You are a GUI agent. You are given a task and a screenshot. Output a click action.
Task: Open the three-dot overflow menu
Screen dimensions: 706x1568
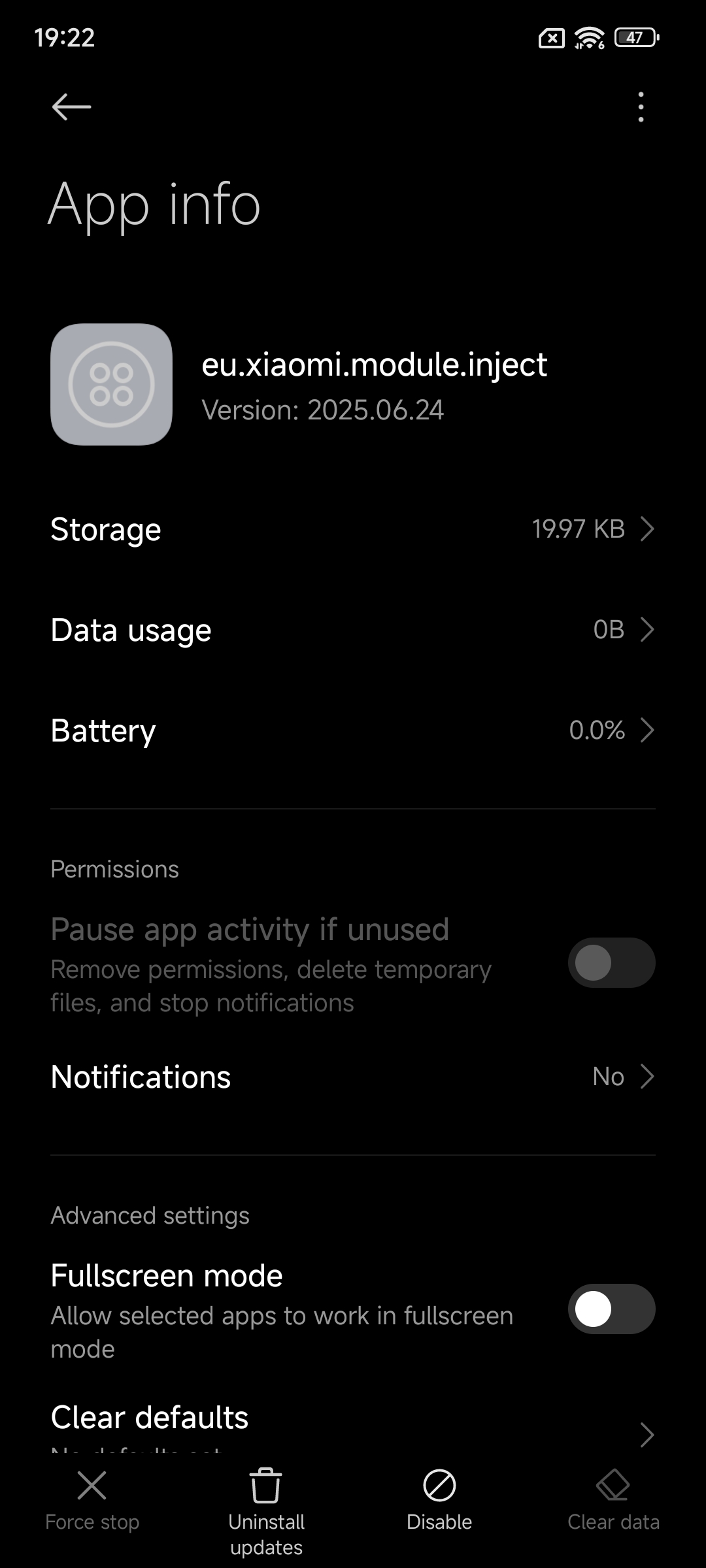641,106
